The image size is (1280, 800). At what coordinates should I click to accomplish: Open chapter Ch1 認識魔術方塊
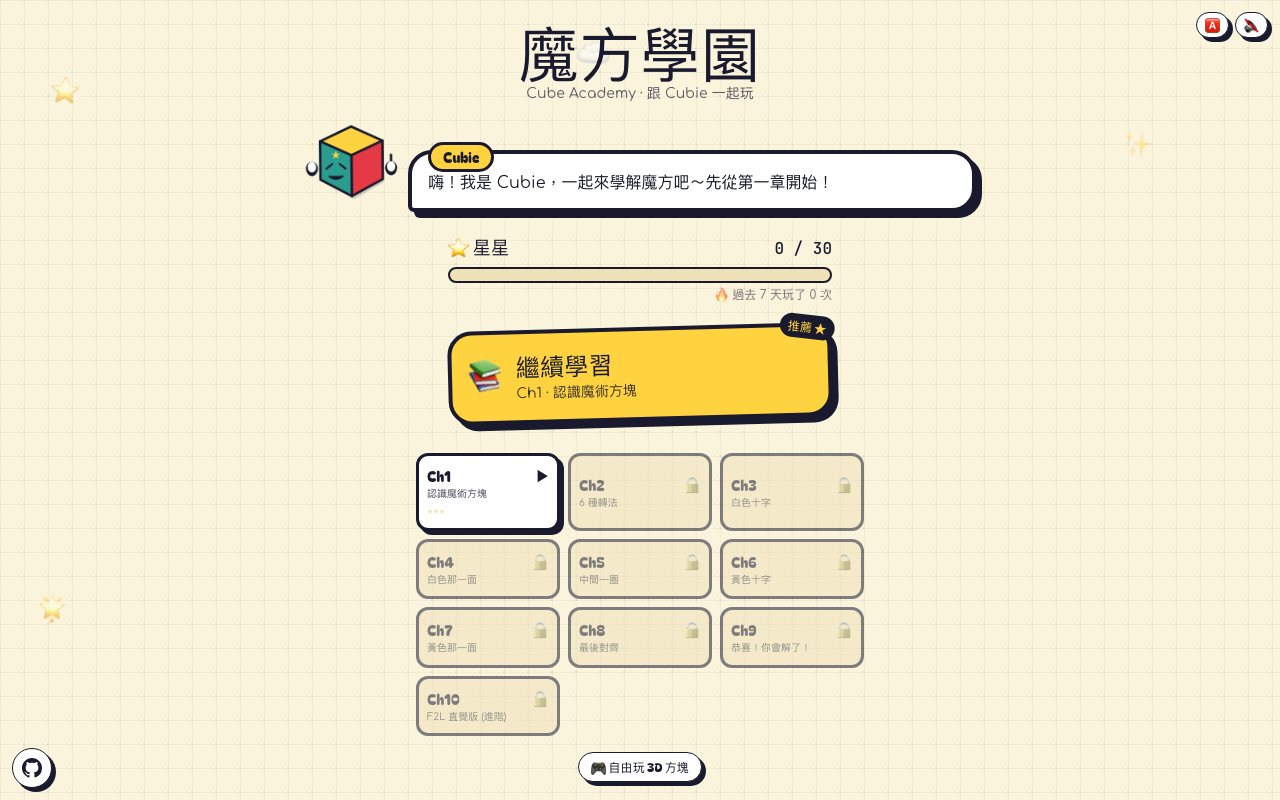(x=487, y=491)
